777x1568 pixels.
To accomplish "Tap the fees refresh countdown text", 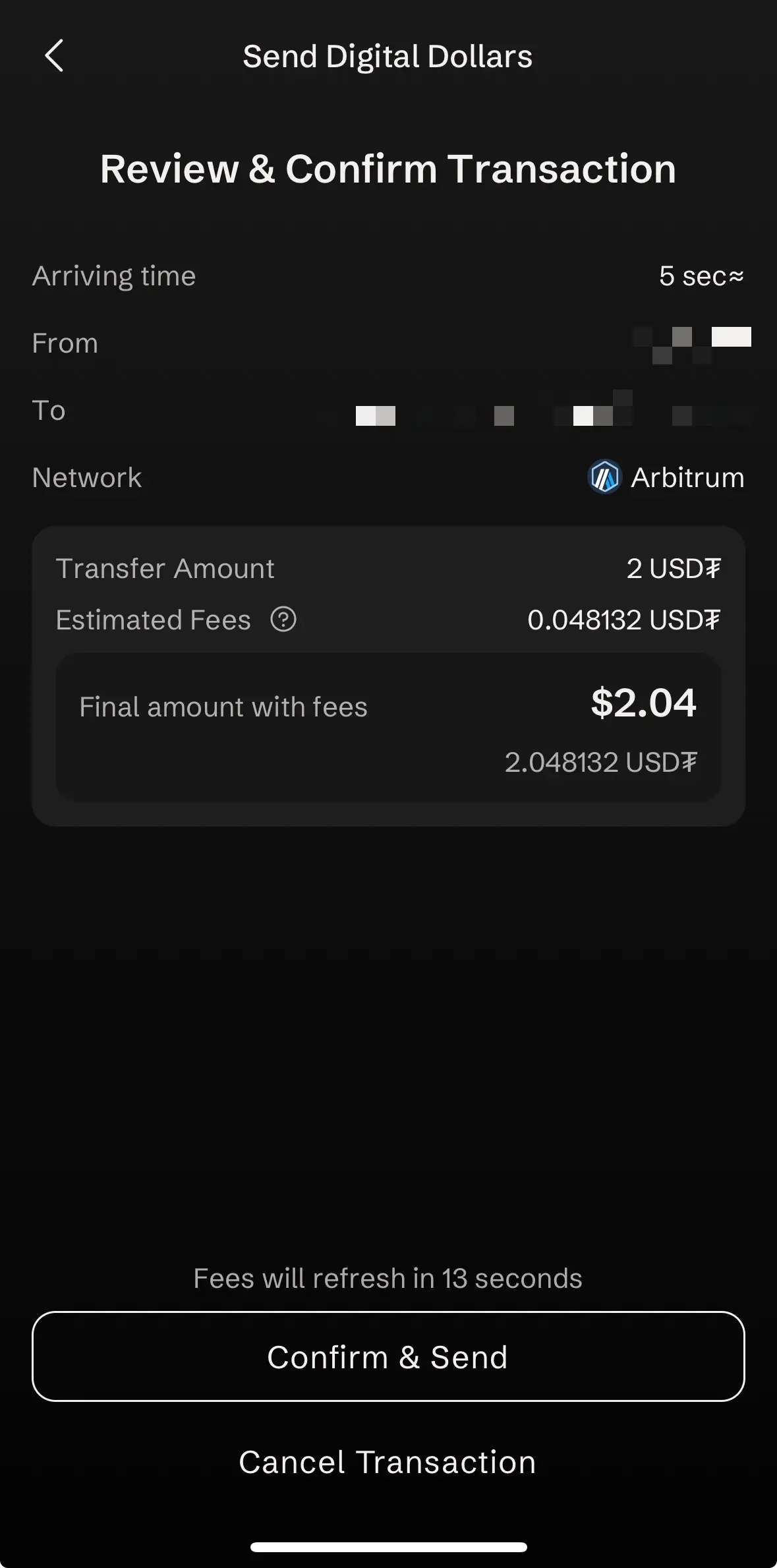I will pyautogui.click(x=388, y=1277).
